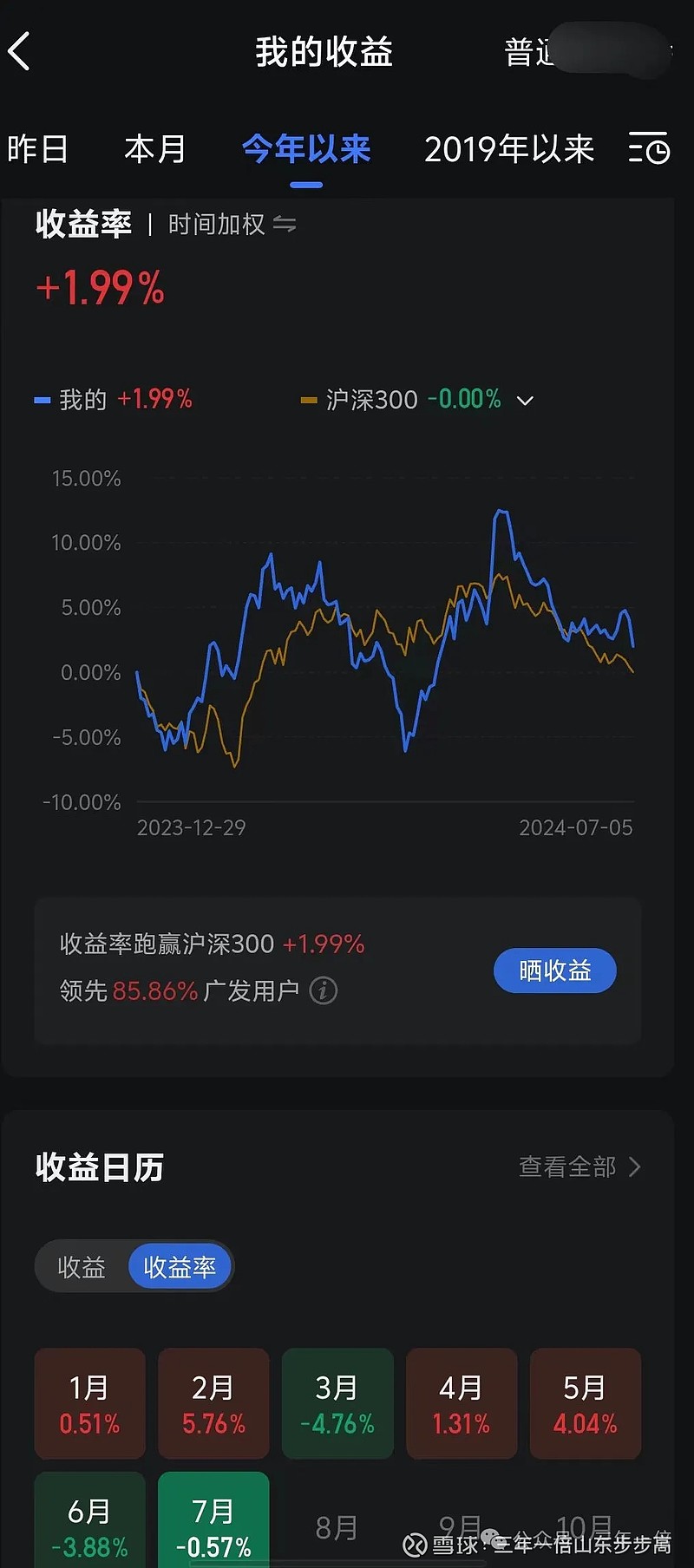Toggle the 时间加权 calculation method

(232, 225)
